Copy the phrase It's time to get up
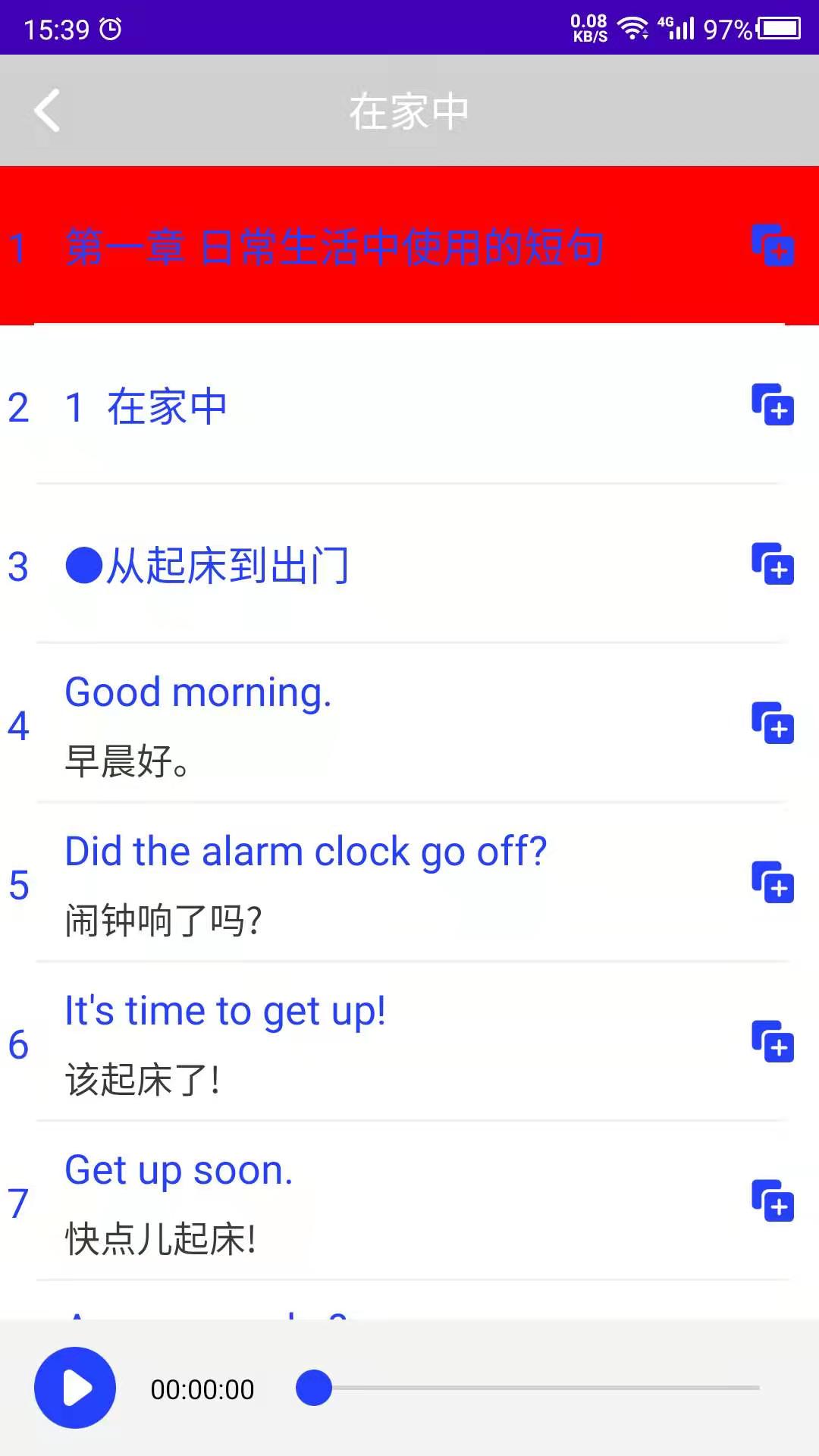The height and width of the screenshot is (1456, 819). click(773, 1043)
